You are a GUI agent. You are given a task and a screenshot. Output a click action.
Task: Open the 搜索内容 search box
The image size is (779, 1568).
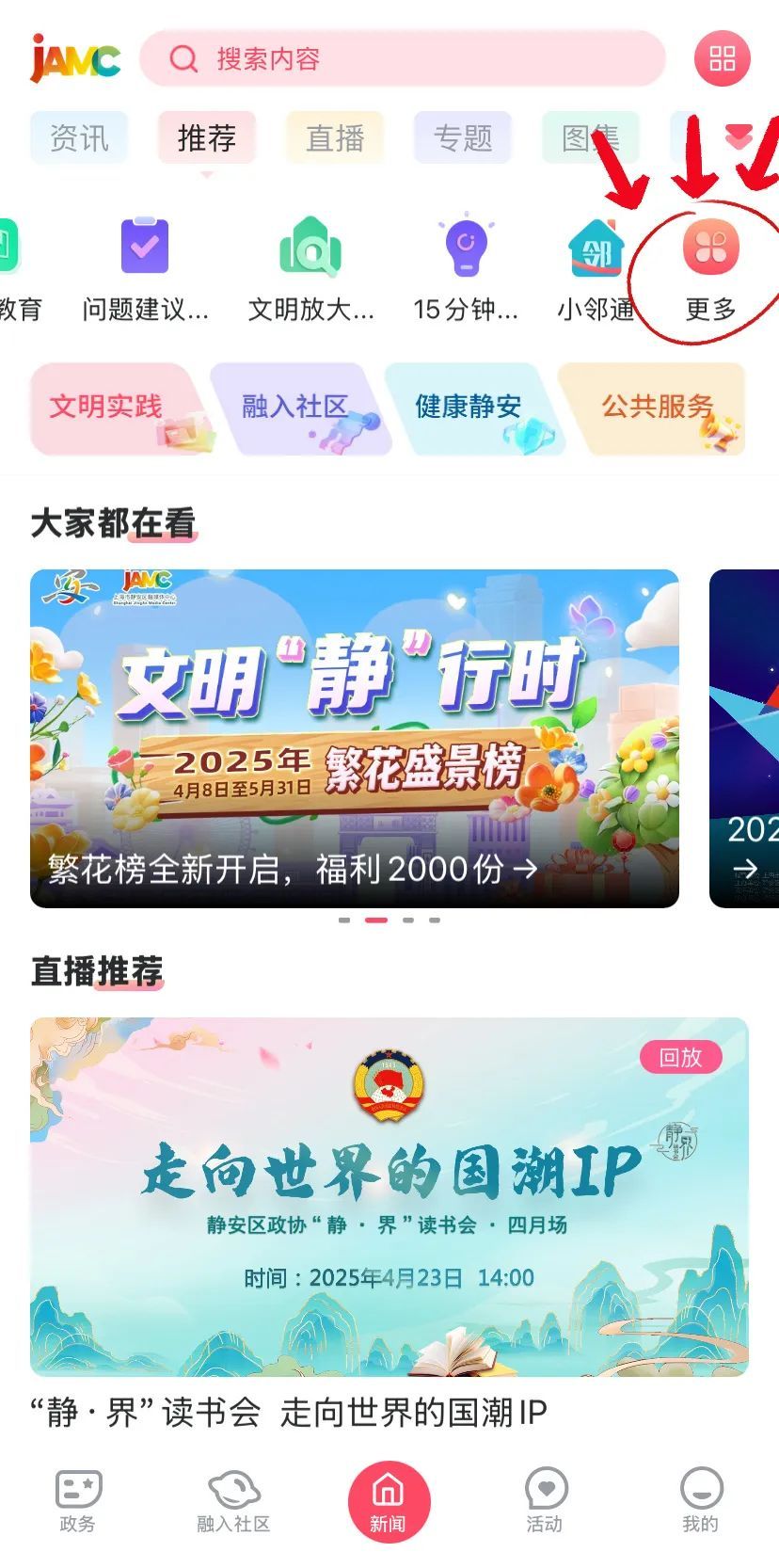pyautogui.click(x=403, y=58)
